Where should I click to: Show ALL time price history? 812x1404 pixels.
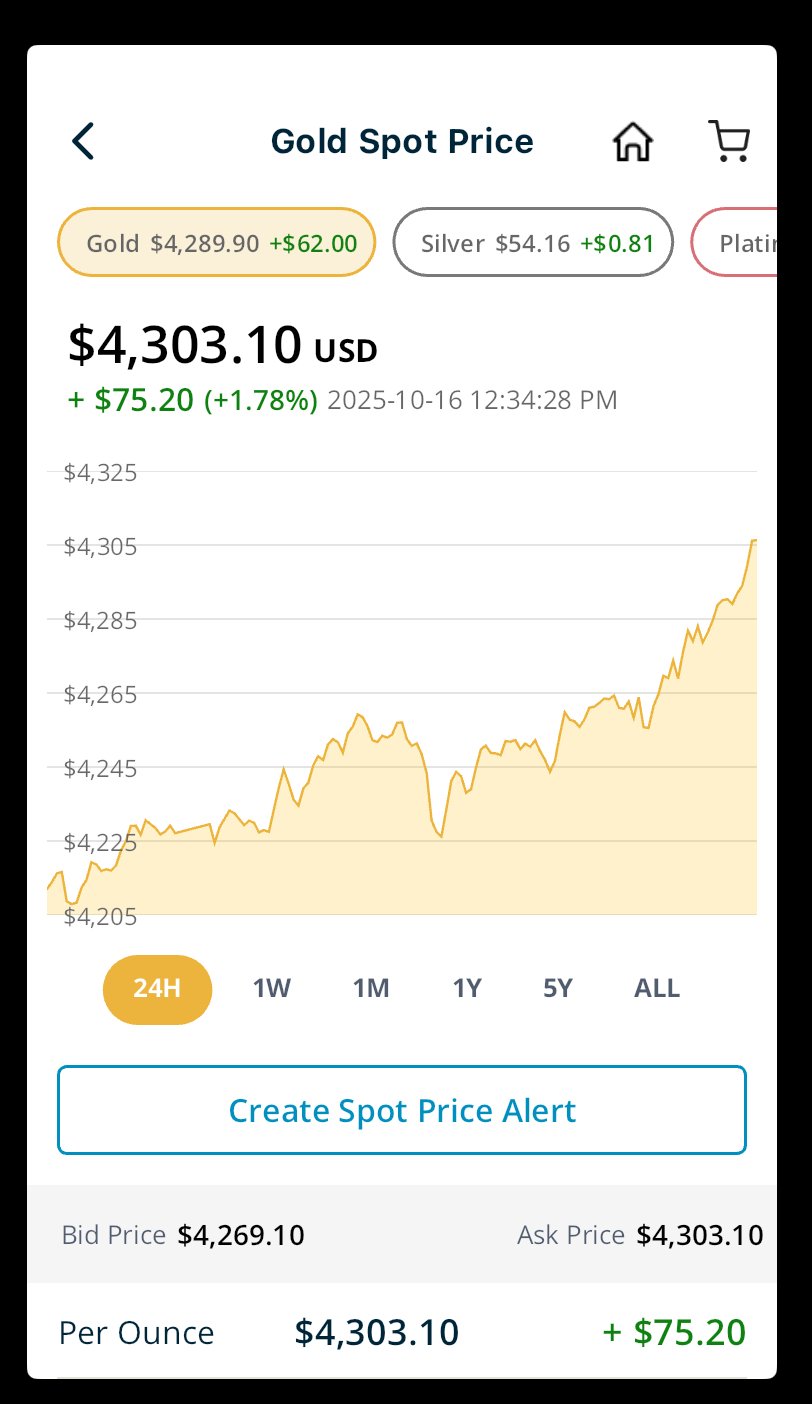657,989
